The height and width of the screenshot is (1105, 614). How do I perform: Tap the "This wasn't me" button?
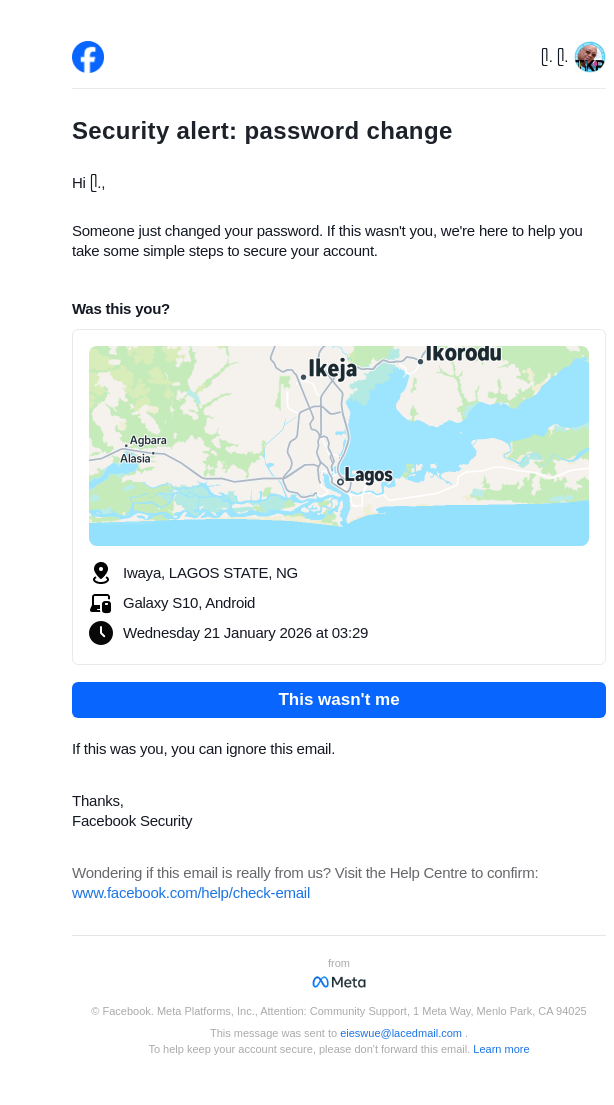point(338,700)
